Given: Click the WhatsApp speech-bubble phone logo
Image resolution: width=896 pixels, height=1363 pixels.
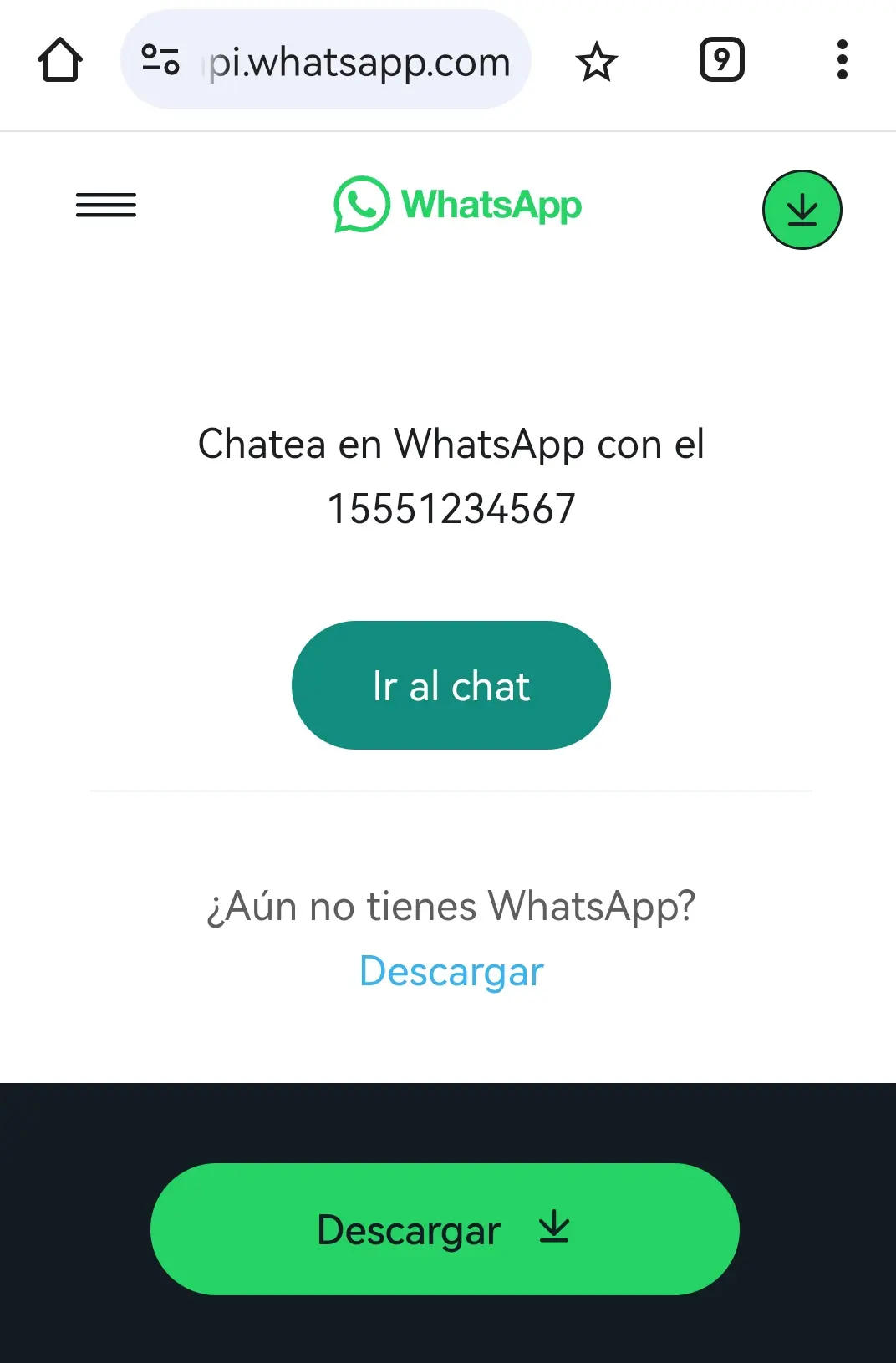Looking at the screenshot, I should coord(359,205).
